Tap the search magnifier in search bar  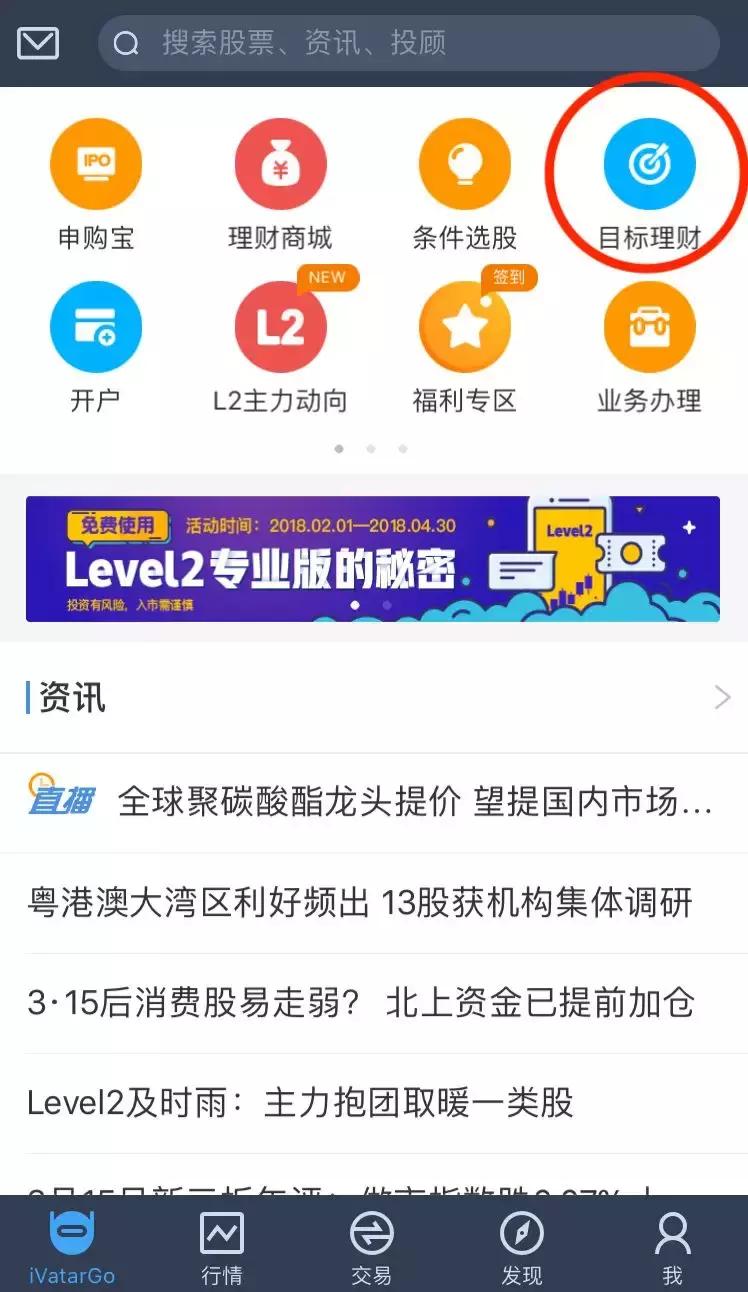click(126, 43)
